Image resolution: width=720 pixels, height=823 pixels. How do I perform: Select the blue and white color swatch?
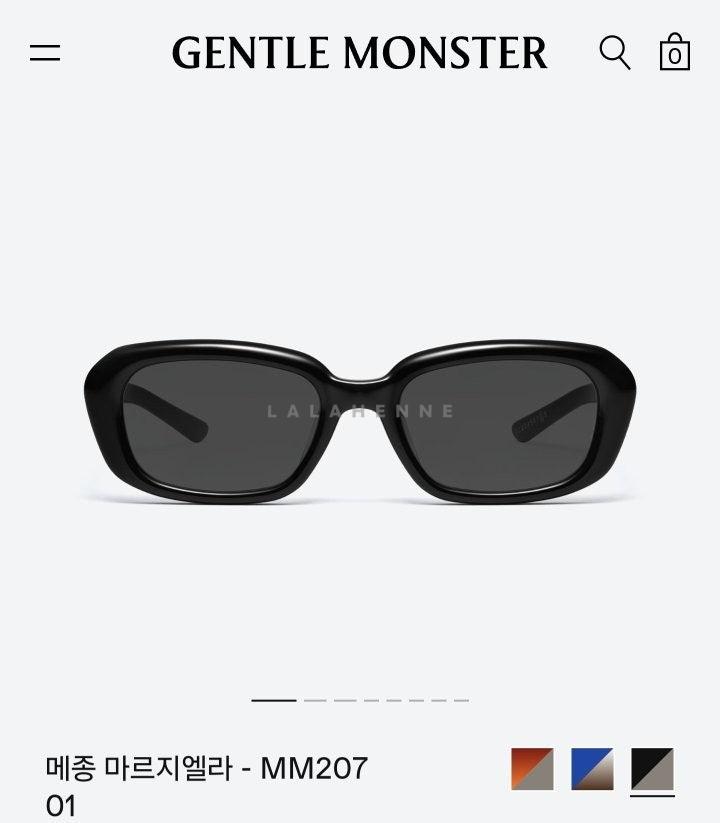click(x=592, y=769)
